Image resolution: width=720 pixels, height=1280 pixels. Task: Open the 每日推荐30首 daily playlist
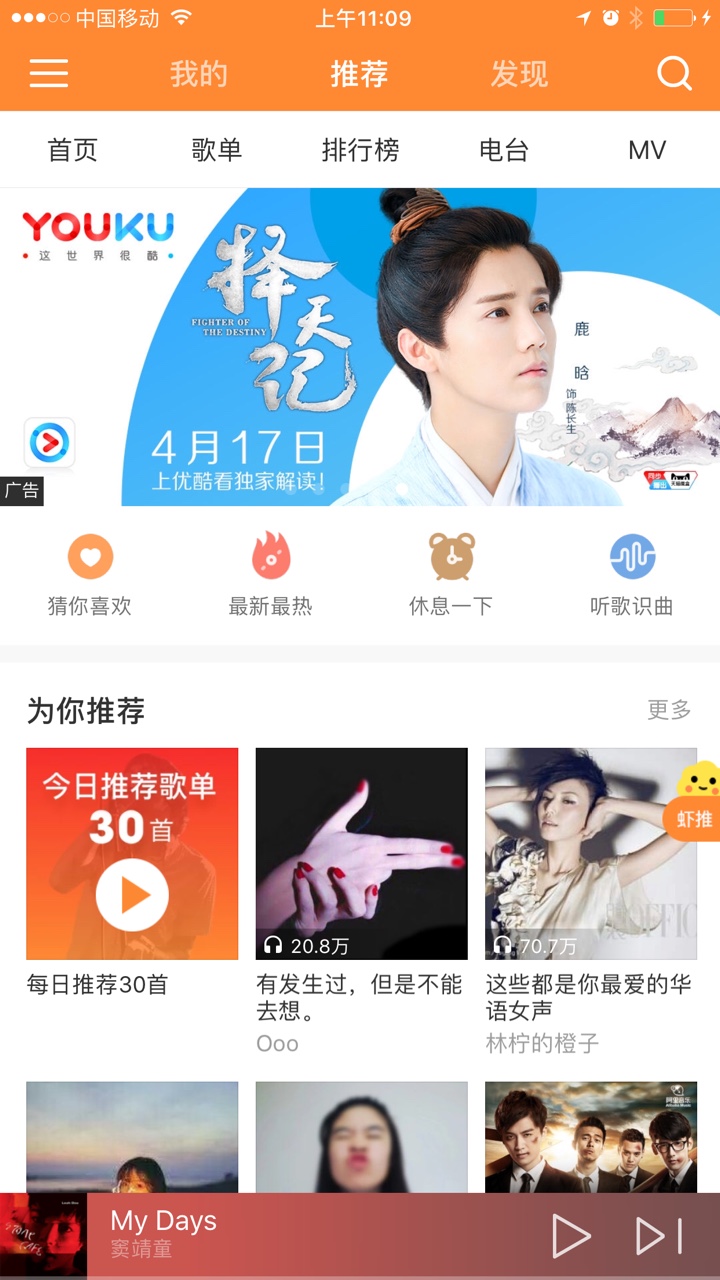[x=131, y=853]
